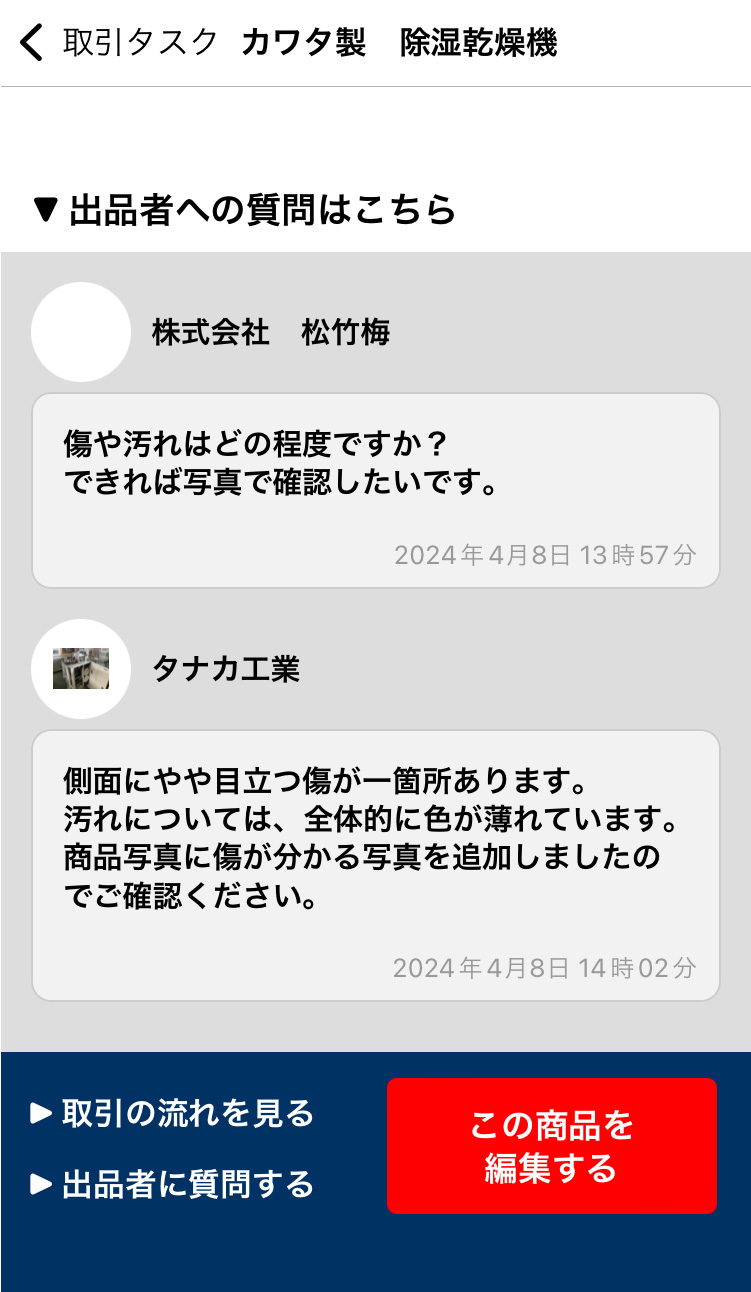Image resolution: width=751 pixels, height=1292 pixels.
Task: Open タナカ工業 profile avatar
Action: tap(81, 668)
